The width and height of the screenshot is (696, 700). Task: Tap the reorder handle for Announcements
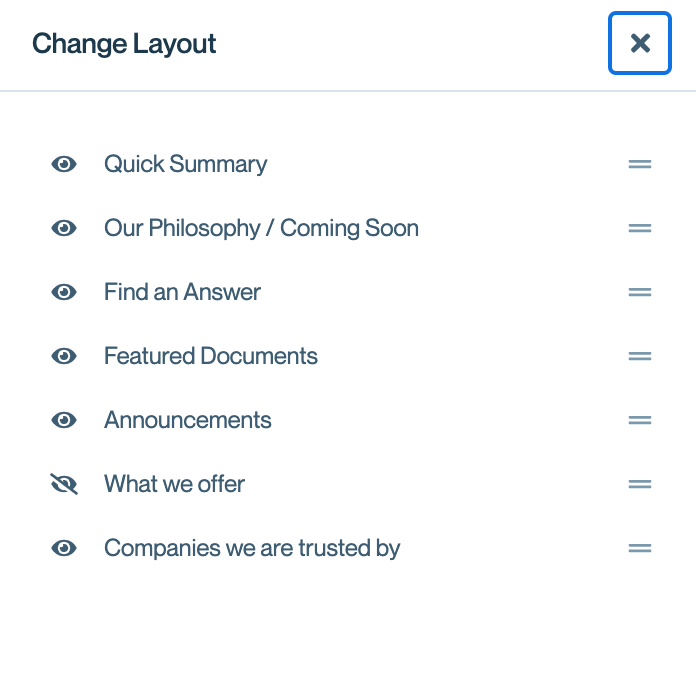pyautogui.click(x=640, y=420)
